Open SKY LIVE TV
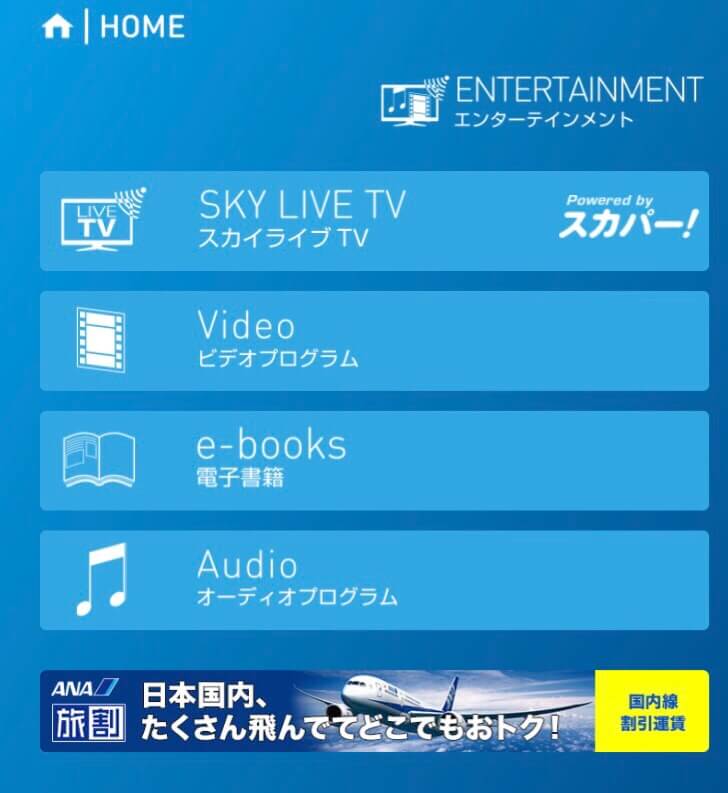Viewport: 728px width, 793px height. [x=374, y=221]
